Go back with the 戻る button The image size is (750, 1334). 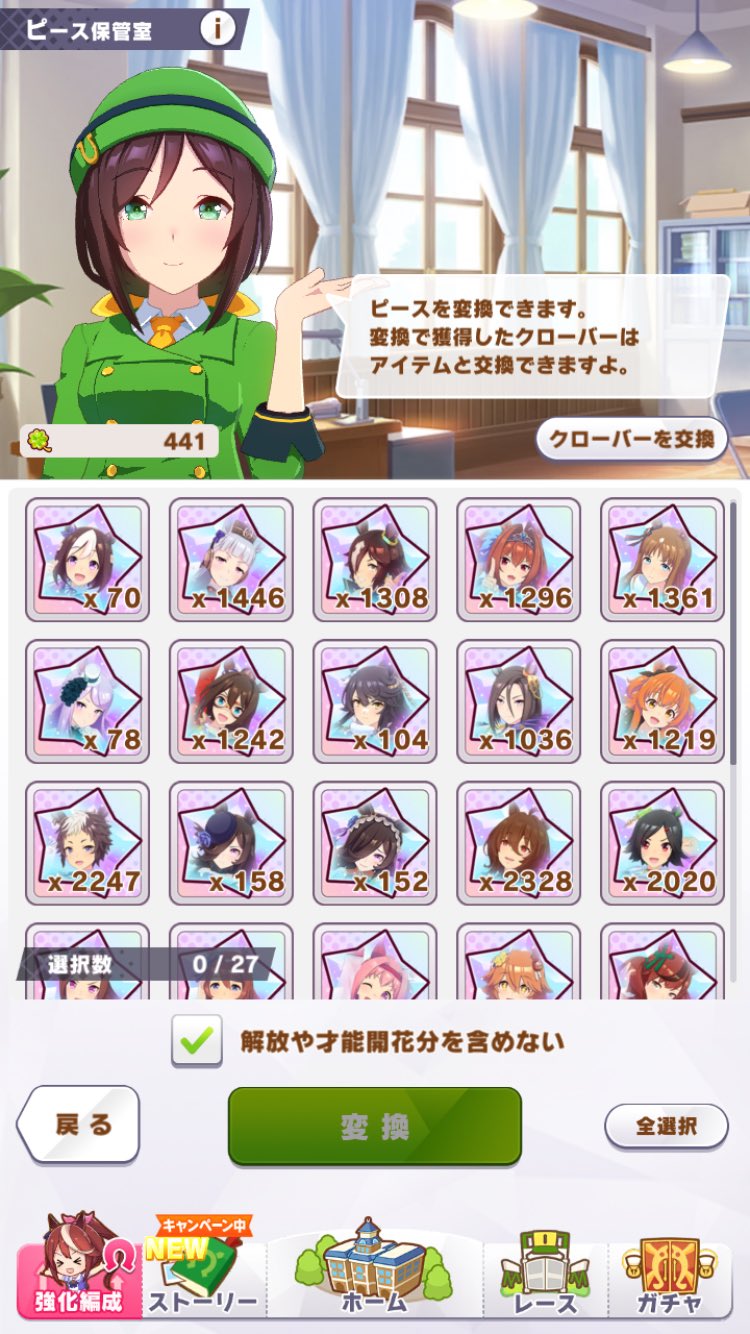point(79,1125)
